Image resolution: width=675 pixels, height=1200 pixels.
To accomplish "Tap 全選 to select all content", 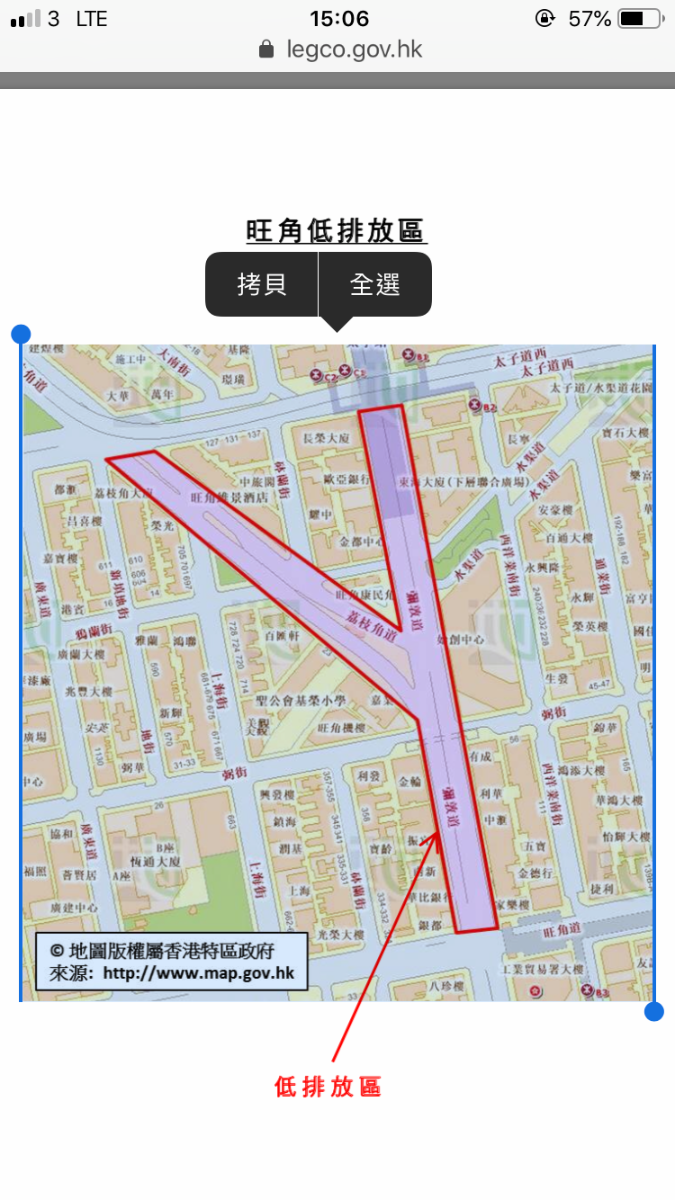I will click(x=375, y=284).
